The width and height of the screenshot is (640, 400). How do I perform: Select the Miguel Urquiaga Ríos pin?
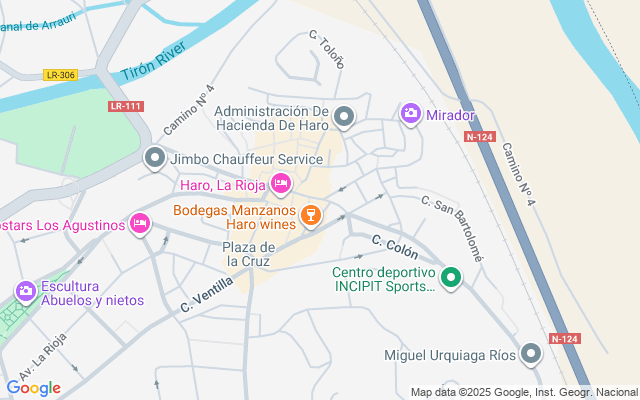(531, 354)
